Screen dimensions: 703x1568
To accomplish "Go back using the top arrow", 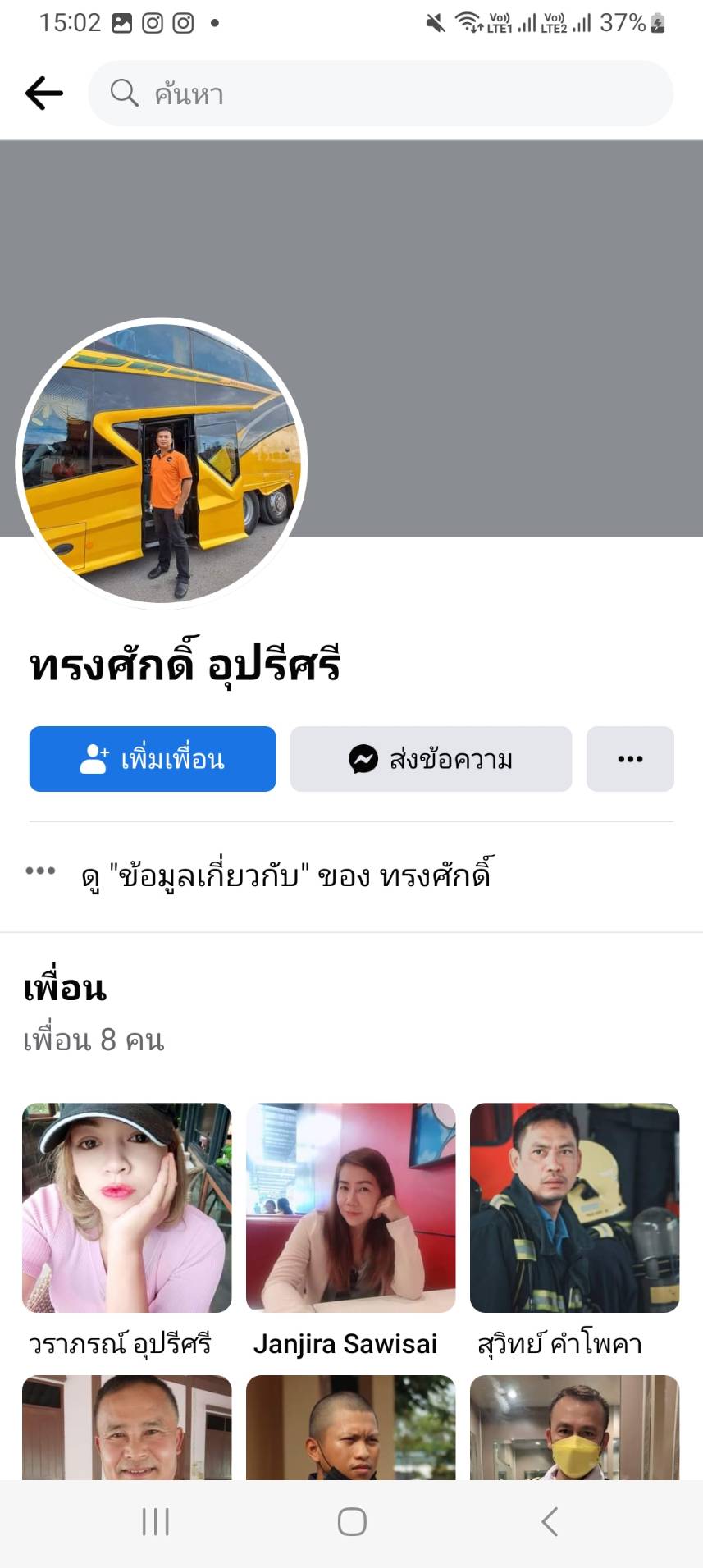I will click(x=44, y=94).
